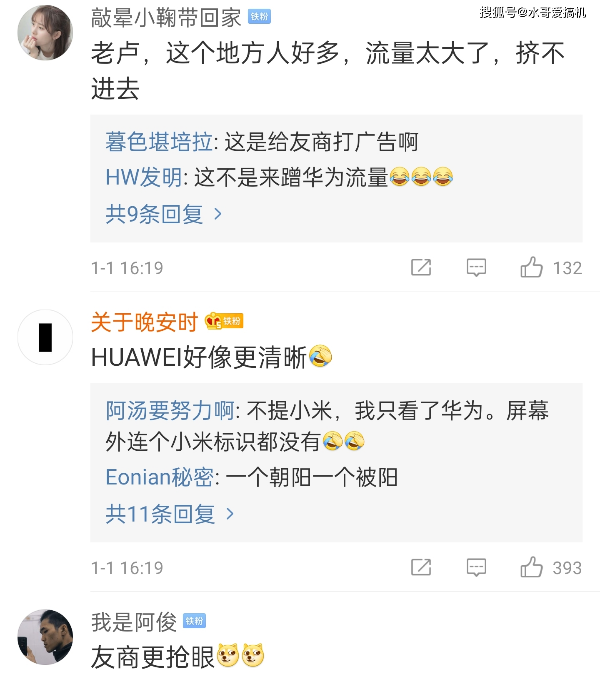The image size is (600, 679).
Task: Open 敲晕小鞠带回家's username
Action: (x=165, y=17)
